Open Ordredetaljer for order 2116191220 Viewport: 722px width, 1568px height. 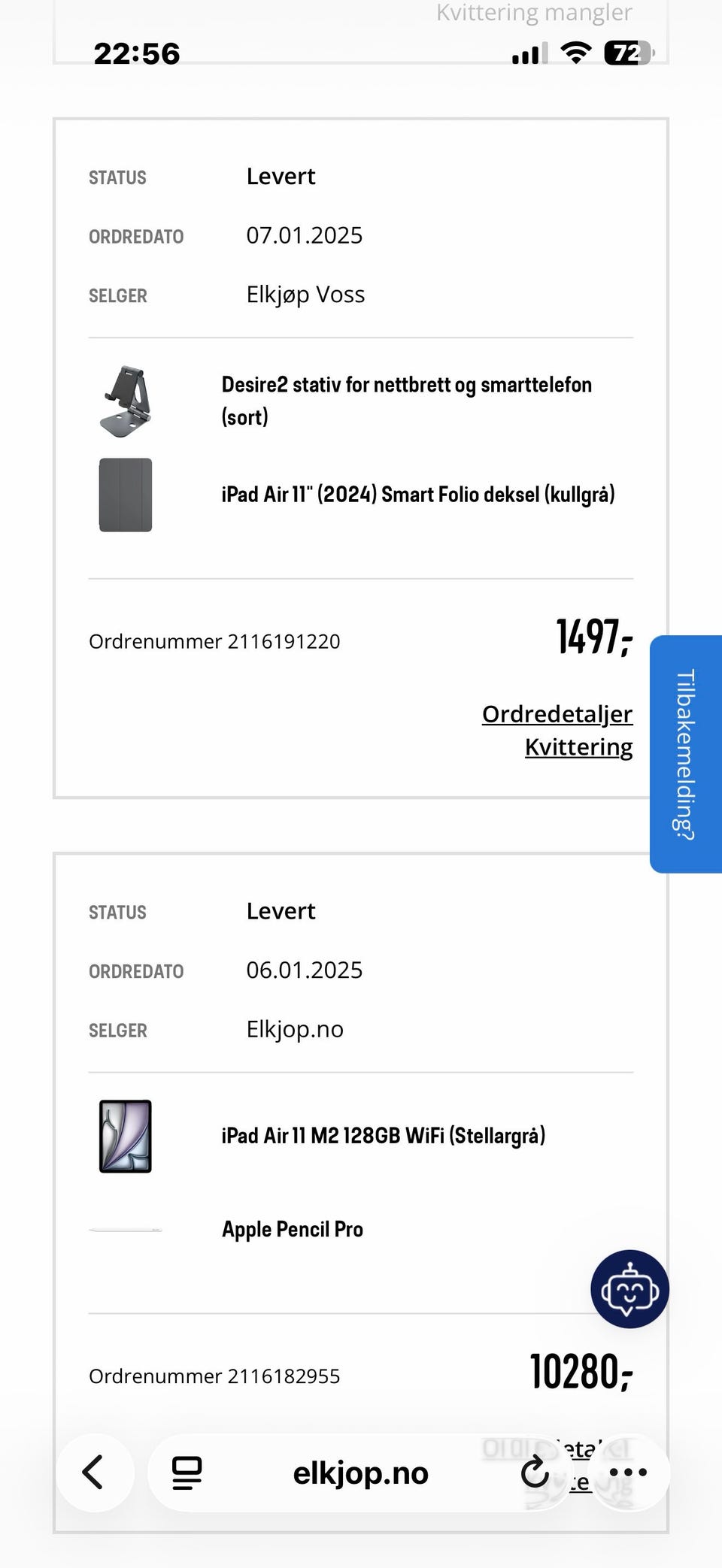point(557,714)
